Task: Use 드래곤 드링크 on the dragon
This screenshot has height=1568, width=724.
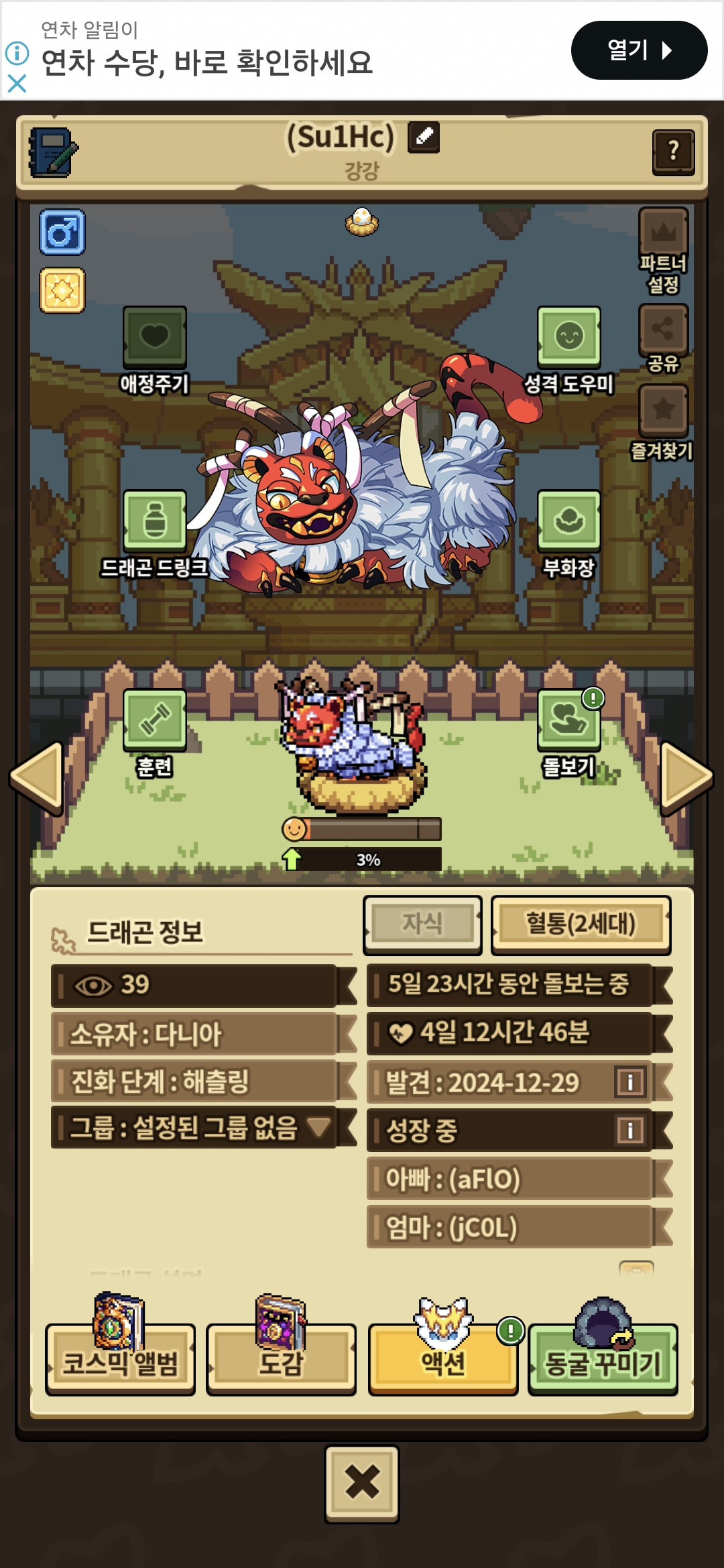Action: [x=154, y=534]
